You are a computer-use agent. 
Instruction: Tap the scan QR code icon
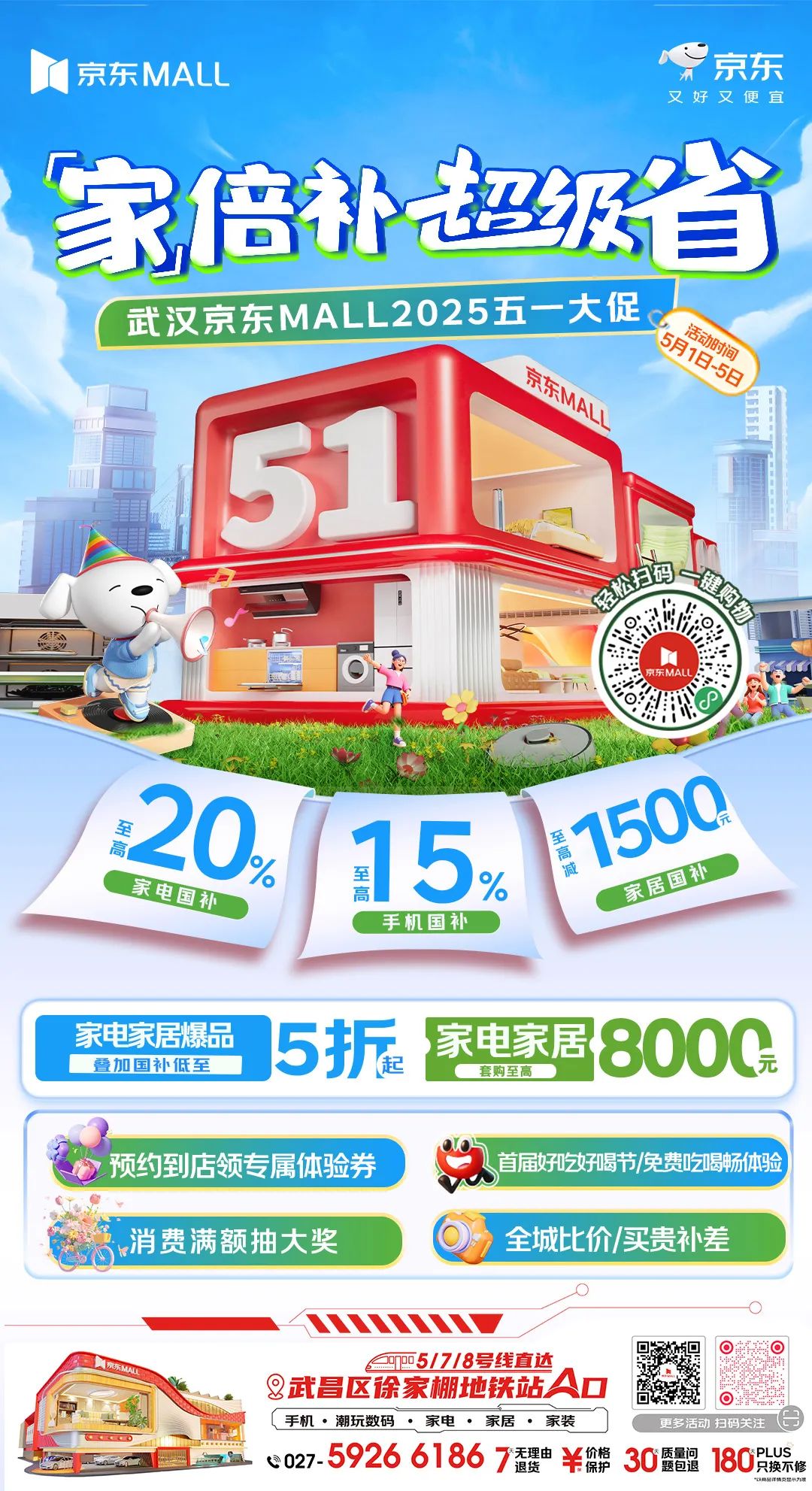point(790,1418)
